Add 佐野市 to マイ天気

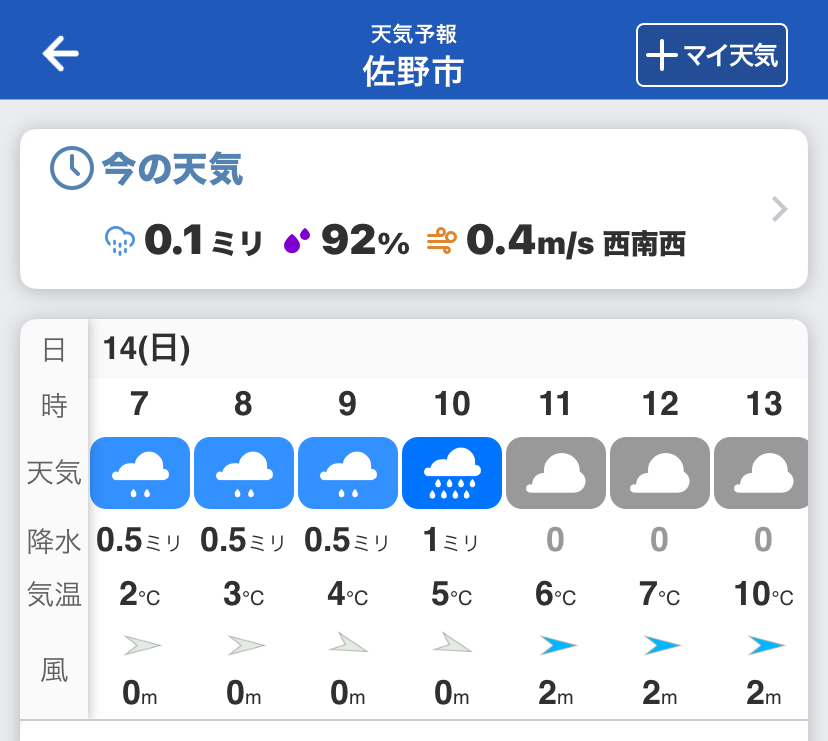tap(712, 55)
